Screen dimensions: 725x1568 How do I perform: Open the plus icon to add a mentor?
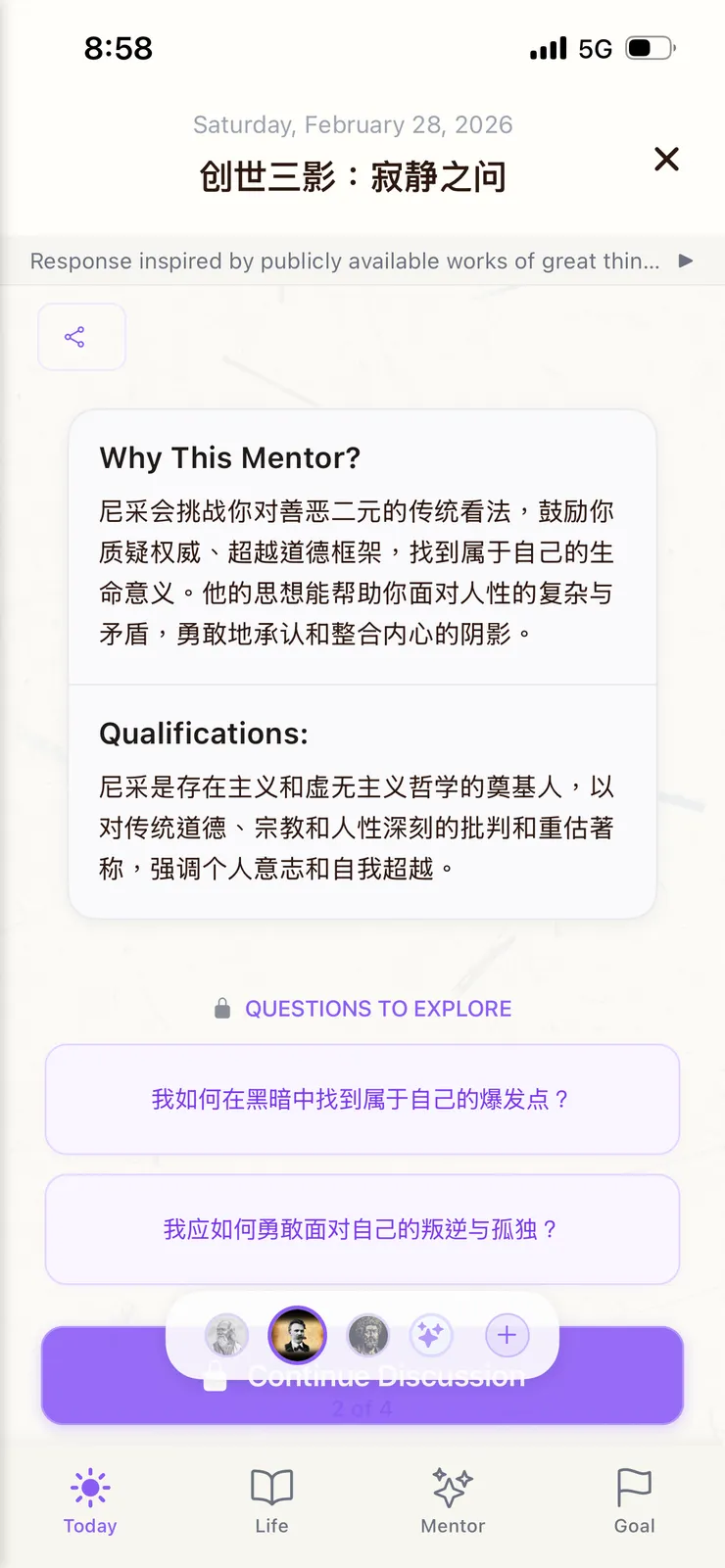pyautogui.click(x=507, y=1334)
